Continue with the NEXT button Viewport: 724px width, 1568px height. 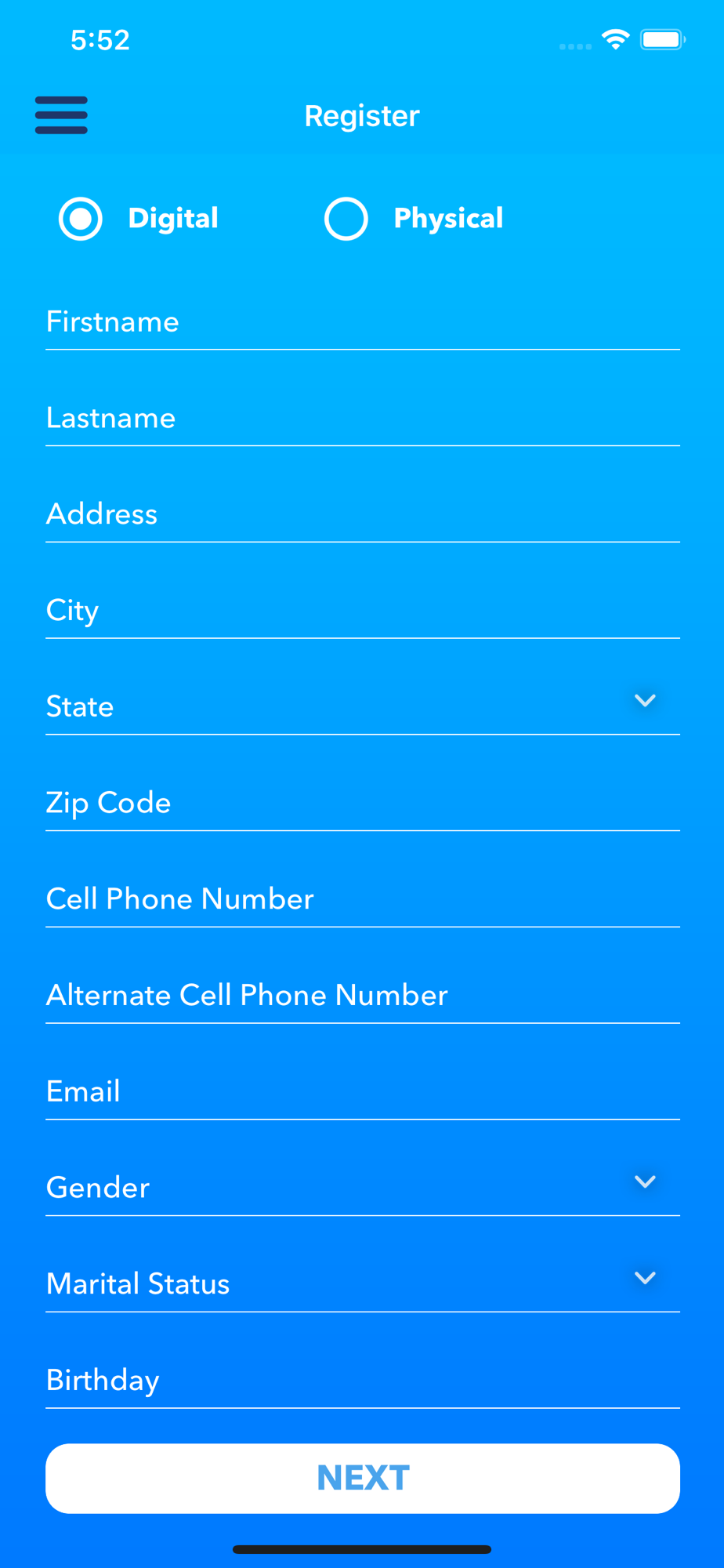coord(363,1479)
